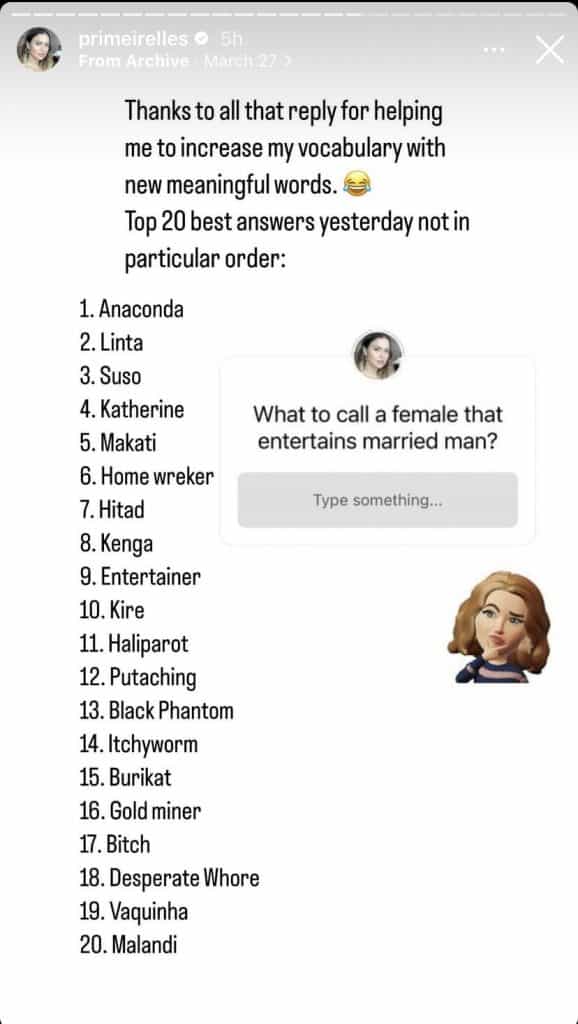Close the story viewer
578x1024 pixels.
[549, 50]
